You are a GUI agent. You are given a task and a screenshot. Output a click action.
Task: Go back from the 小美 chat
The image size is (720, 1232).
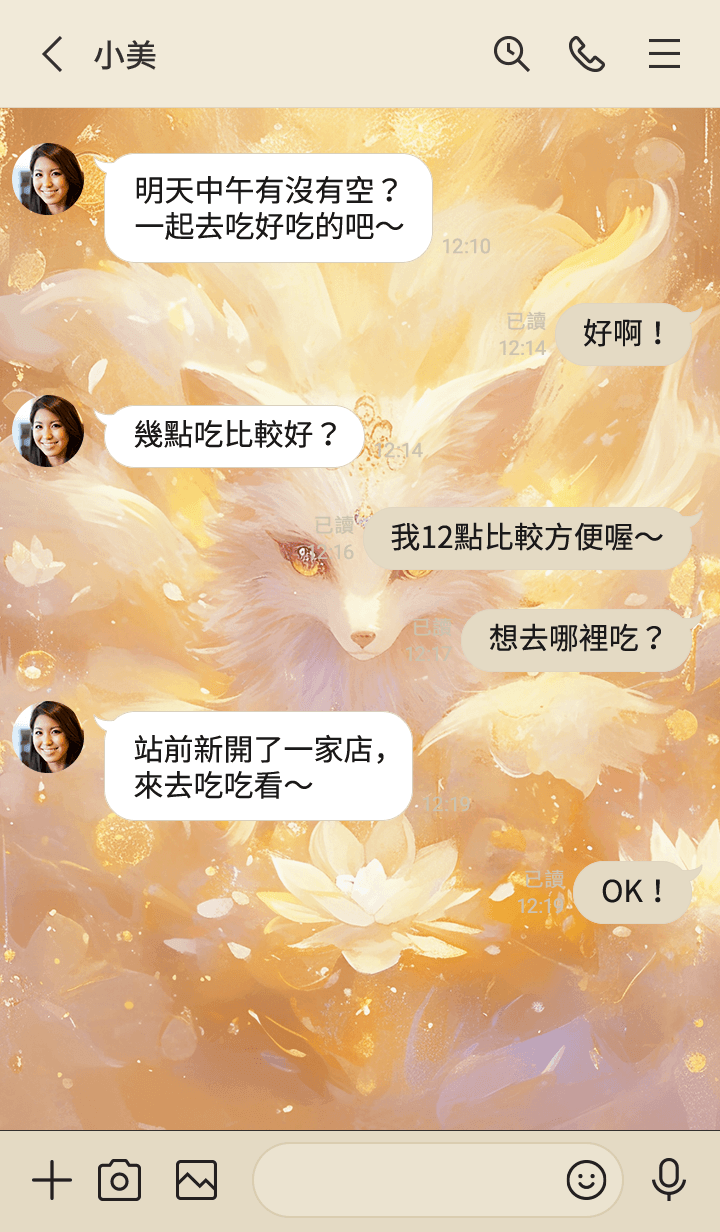(52, 54)
